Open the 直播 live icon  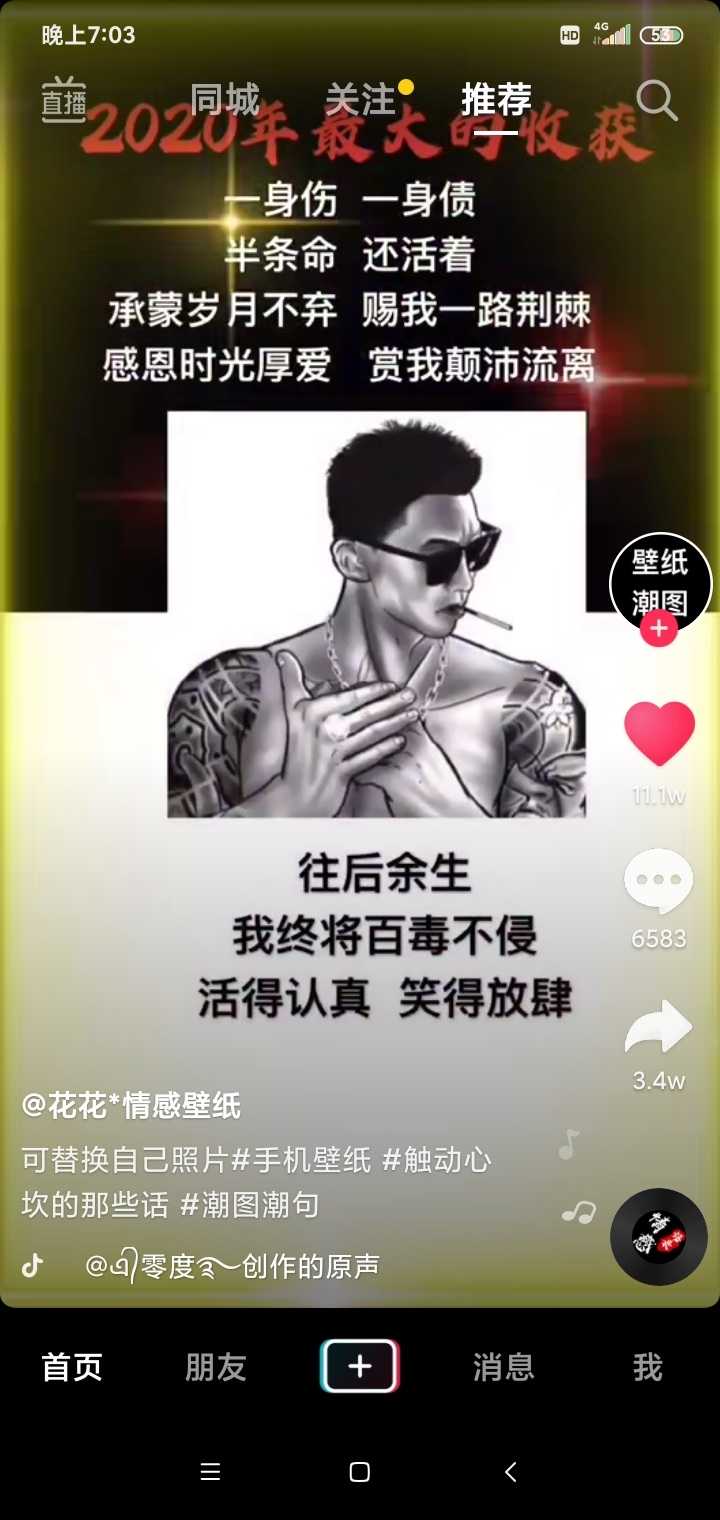(63, 100)
